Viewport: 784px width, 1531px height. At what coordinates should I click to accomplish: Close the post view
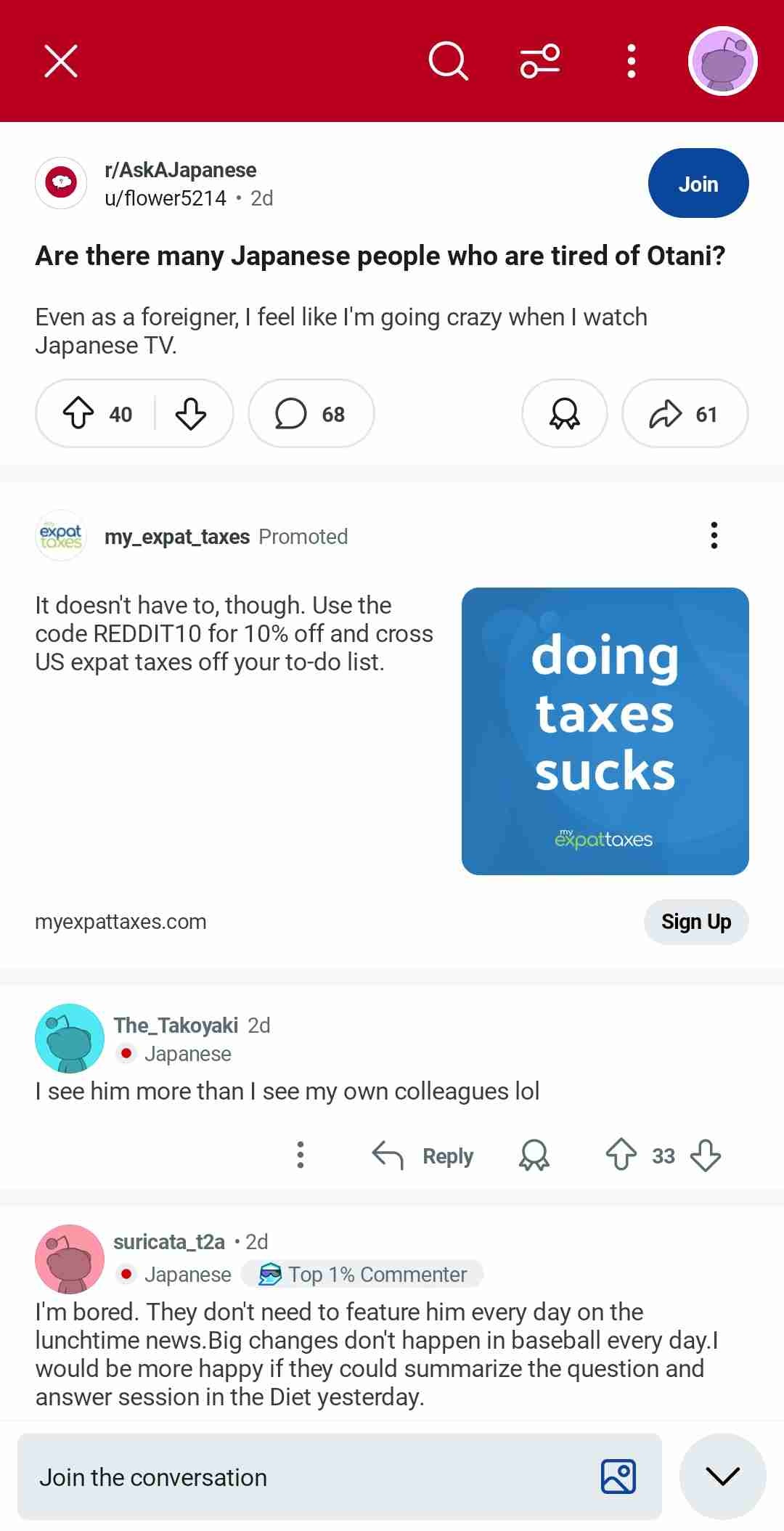tap(61, 61)
